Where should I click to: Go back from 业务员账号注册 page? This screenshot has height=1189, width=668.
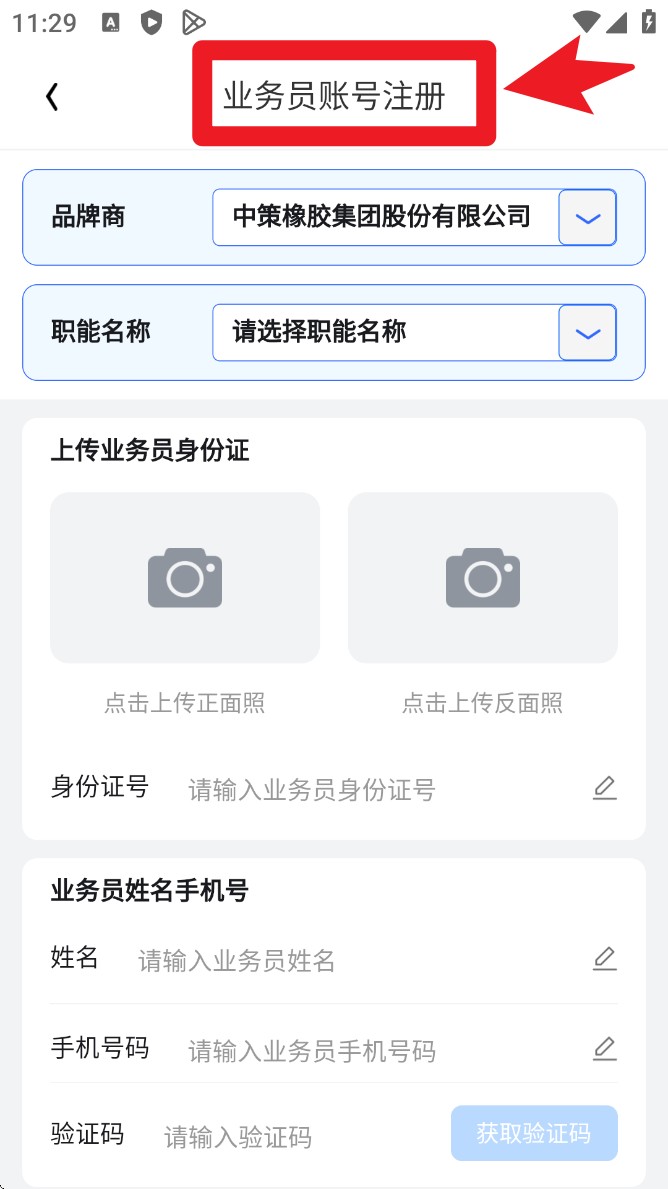pos(52,97)
